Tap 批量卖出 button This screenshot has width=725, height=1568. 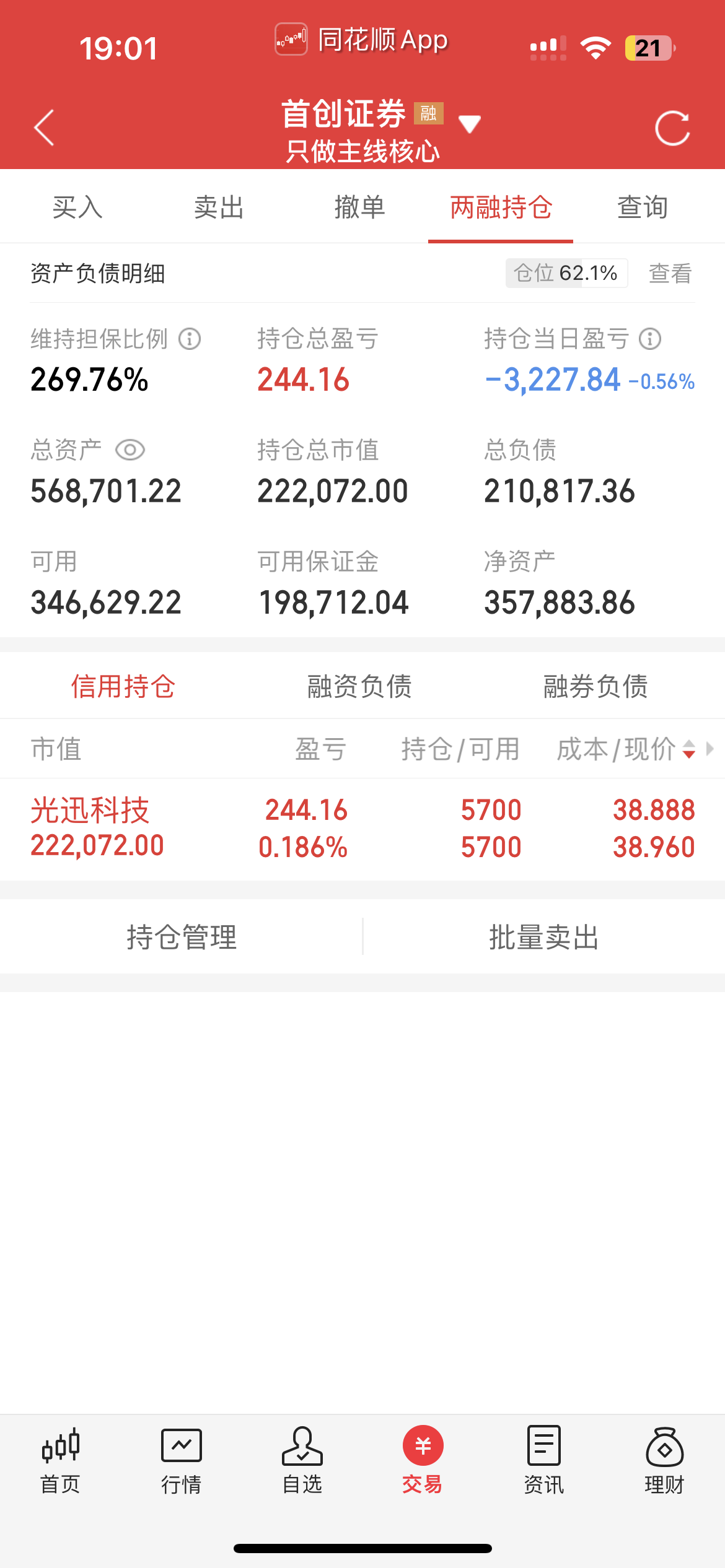(x=543, y=937)
